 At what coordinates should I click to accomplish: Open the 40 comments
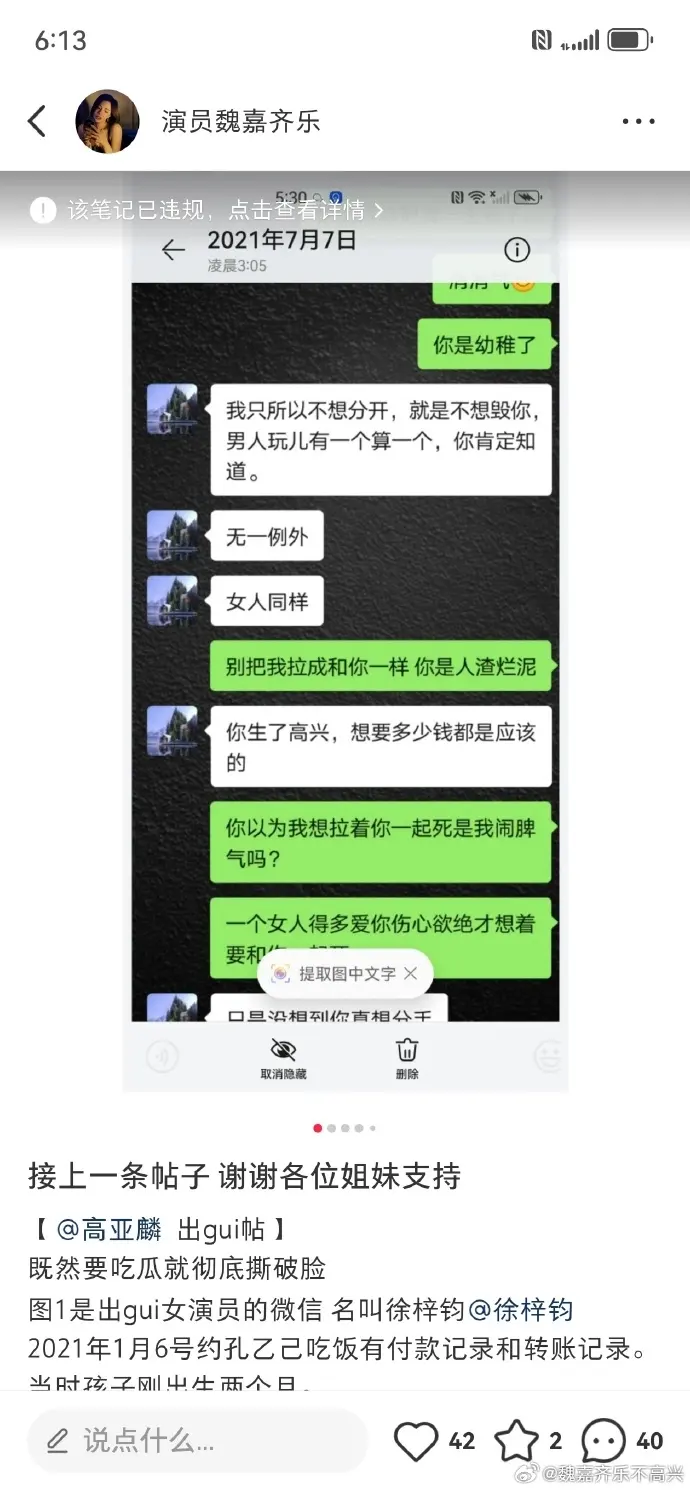(x=604, y=1441)
